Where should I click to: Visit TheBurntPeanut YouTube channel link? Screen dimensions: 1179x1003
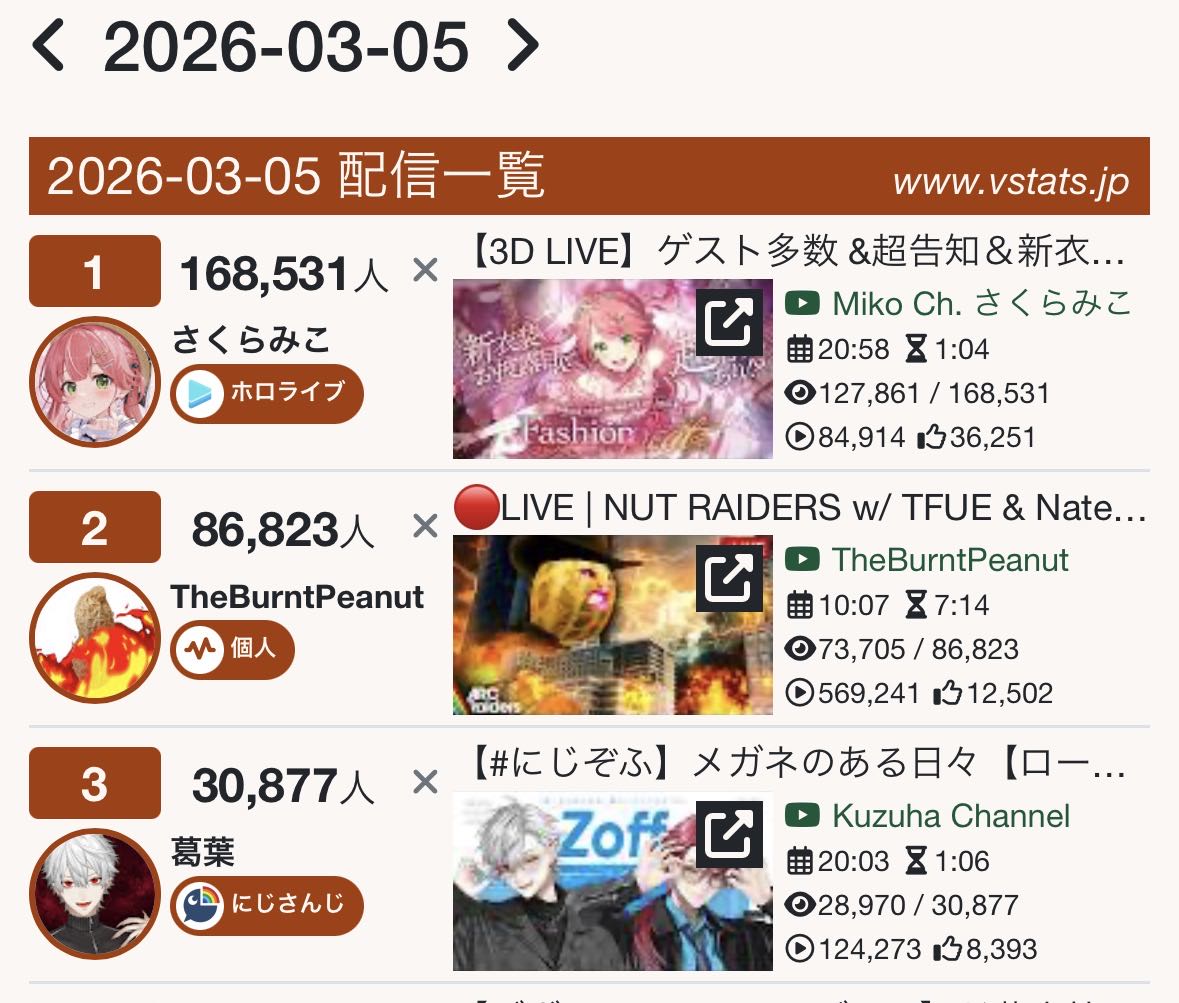pos(948,560)
